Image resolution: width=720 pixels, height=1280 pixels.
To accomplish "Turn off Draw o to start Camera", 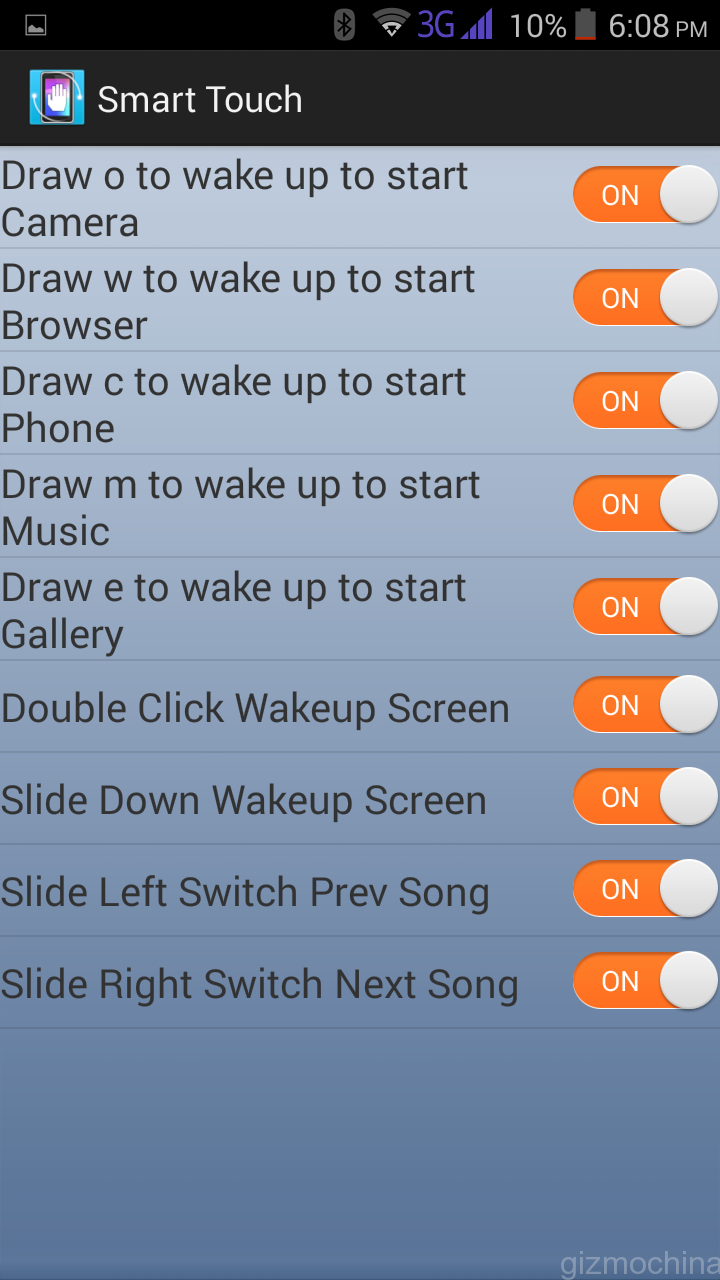I will (645, 195).
